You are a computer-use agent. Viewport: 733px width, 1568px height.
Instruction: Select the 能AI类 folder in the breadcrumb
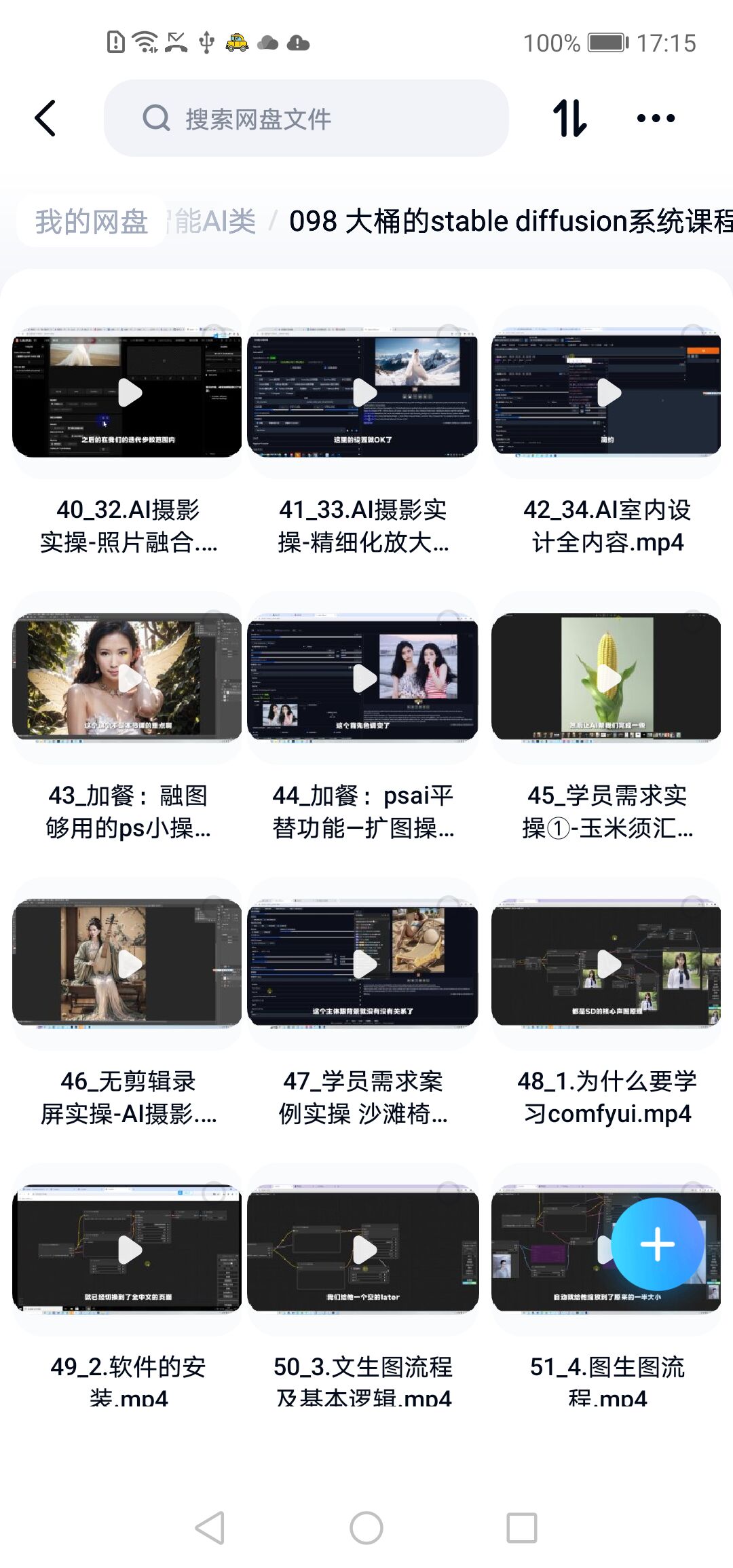coord(215,221)
